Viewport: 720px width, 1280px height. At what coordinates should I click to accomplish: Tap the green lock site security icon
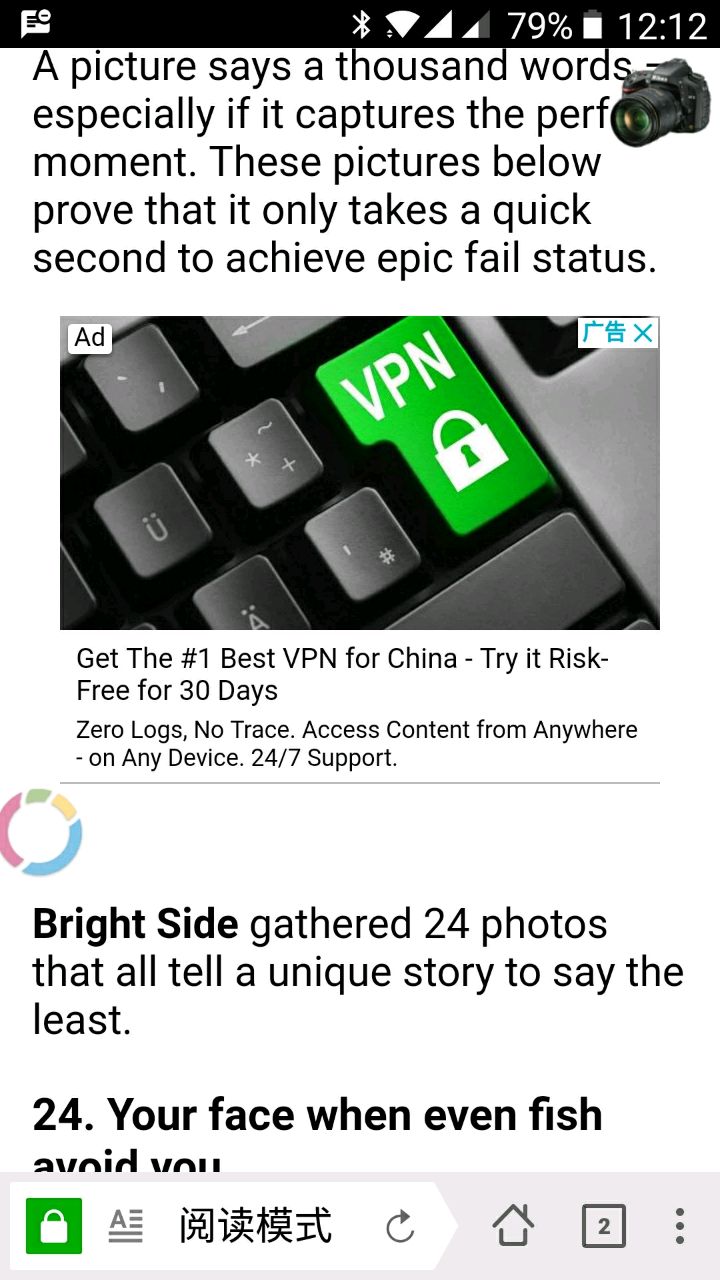(54, 1225)
